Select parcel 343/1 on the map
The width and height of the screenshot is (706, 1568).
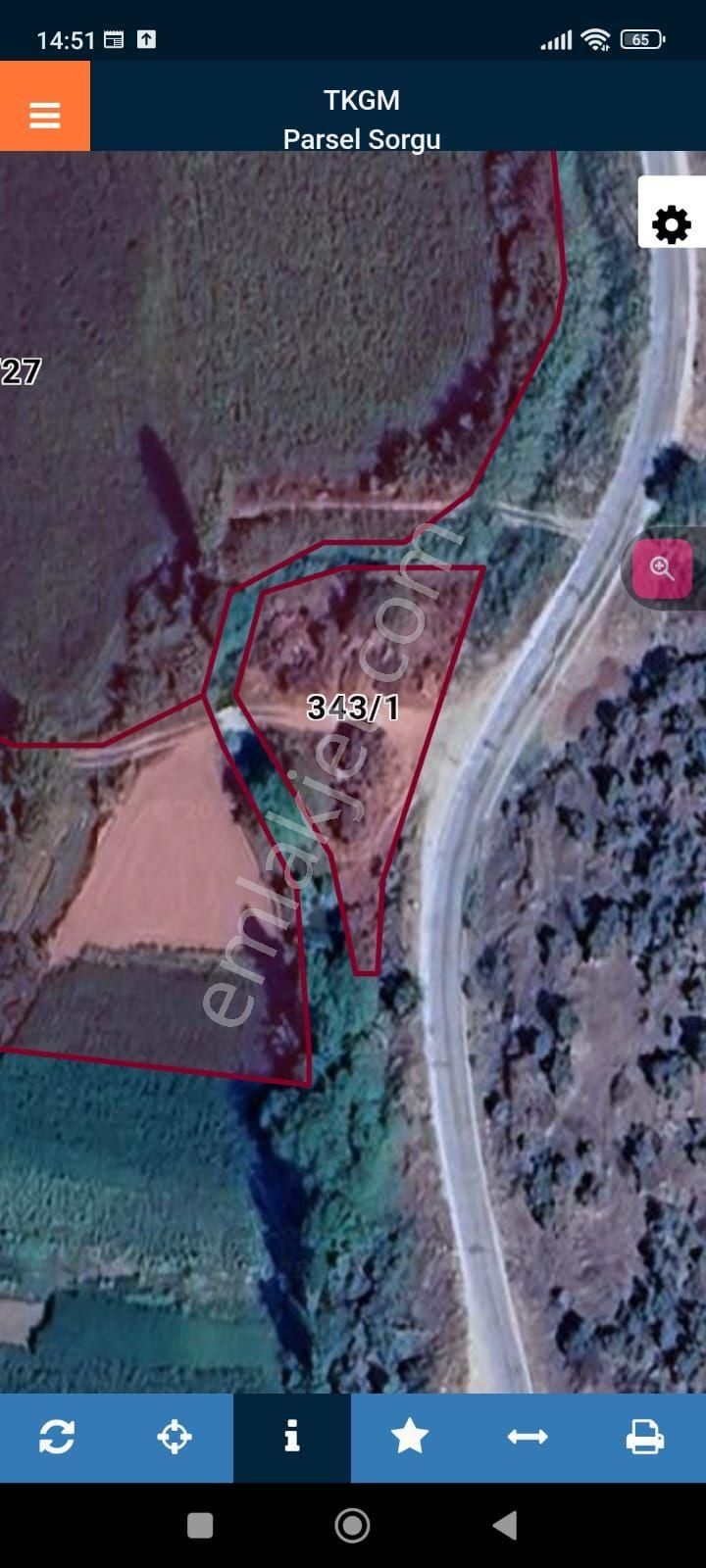tap(353, 707)
